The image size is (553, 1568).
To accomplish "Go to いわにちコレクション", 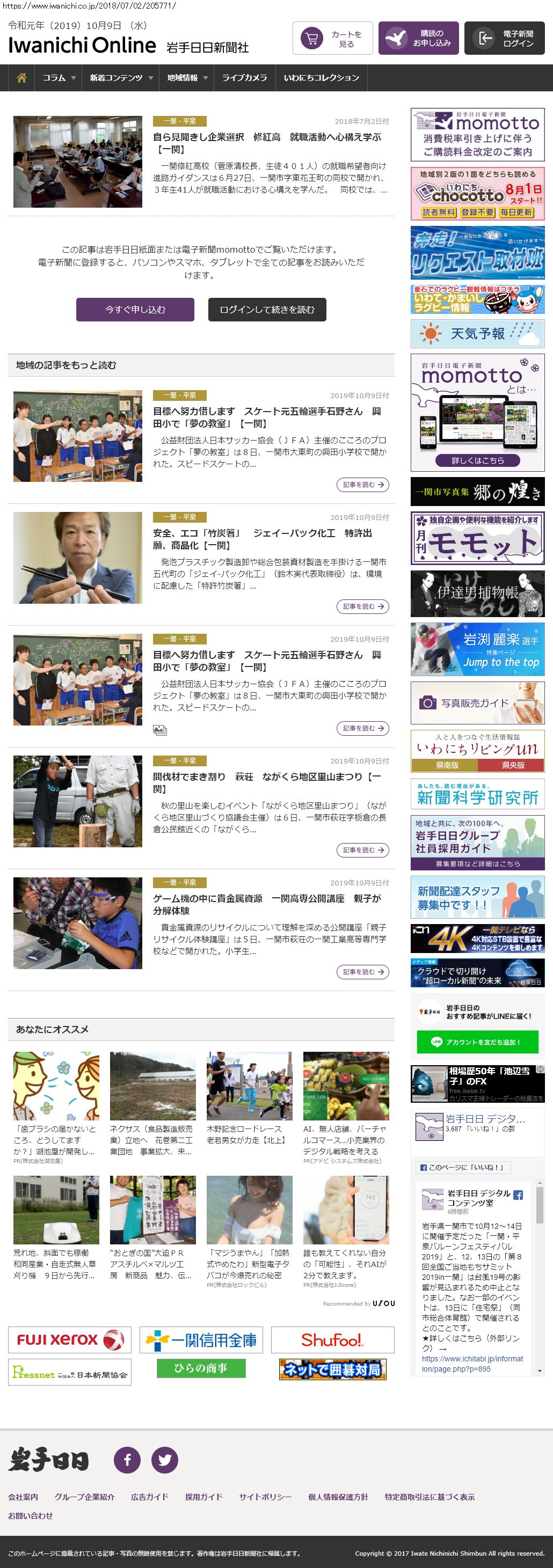I will click(x=321, y=78).
